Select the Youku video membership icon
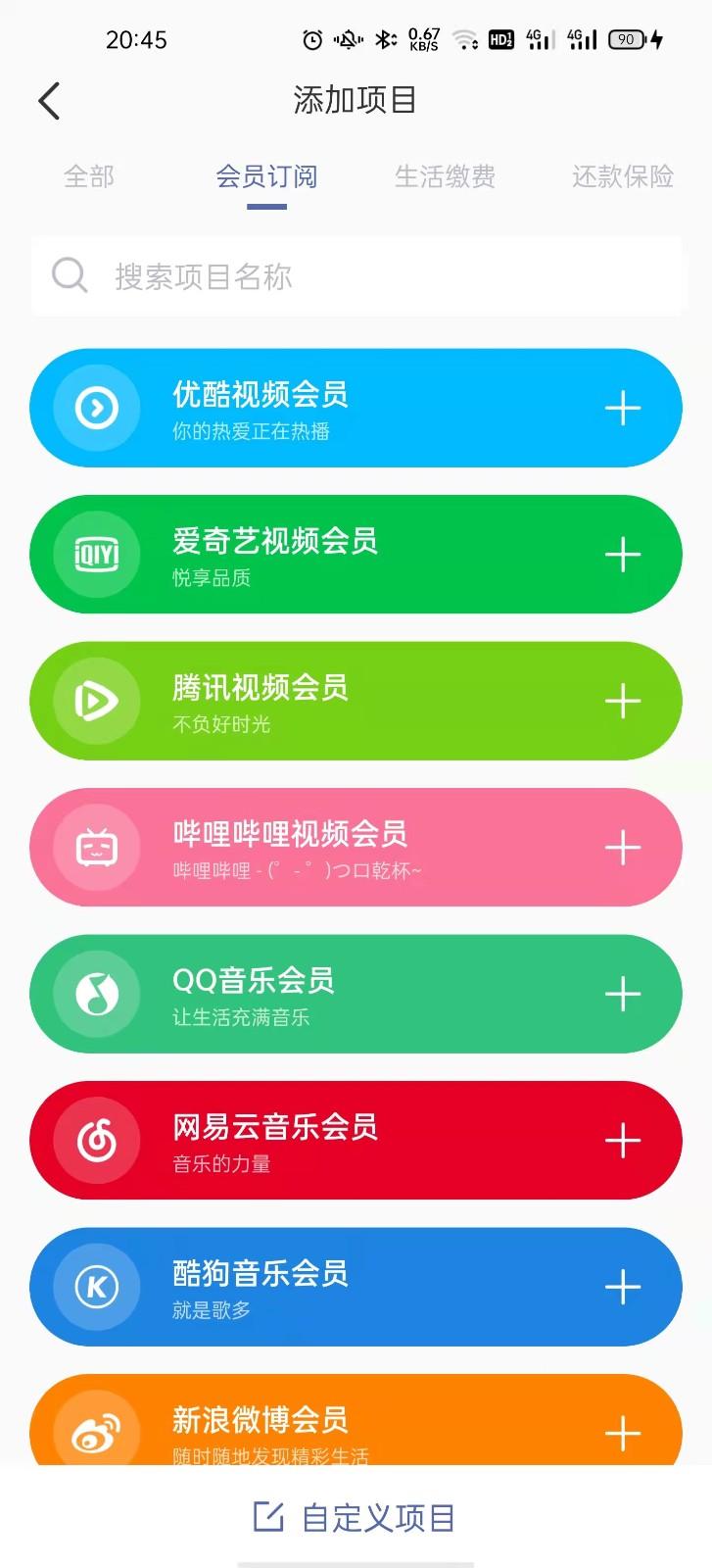712x1568 pixels. pyautogui.click(x=93, y=408)
